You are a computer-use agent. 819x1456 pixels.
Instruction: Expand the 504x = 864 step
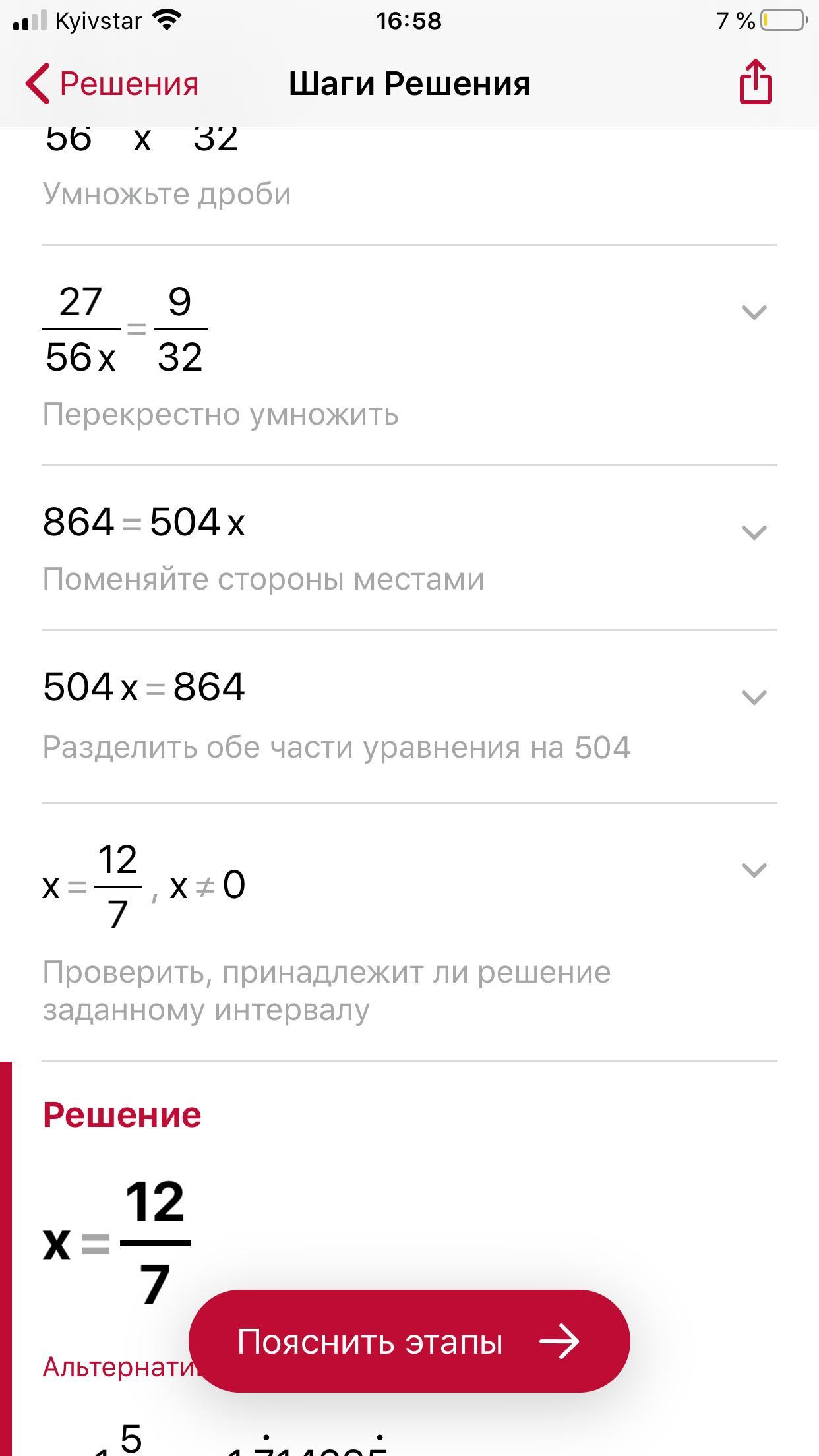click(754, 697)
